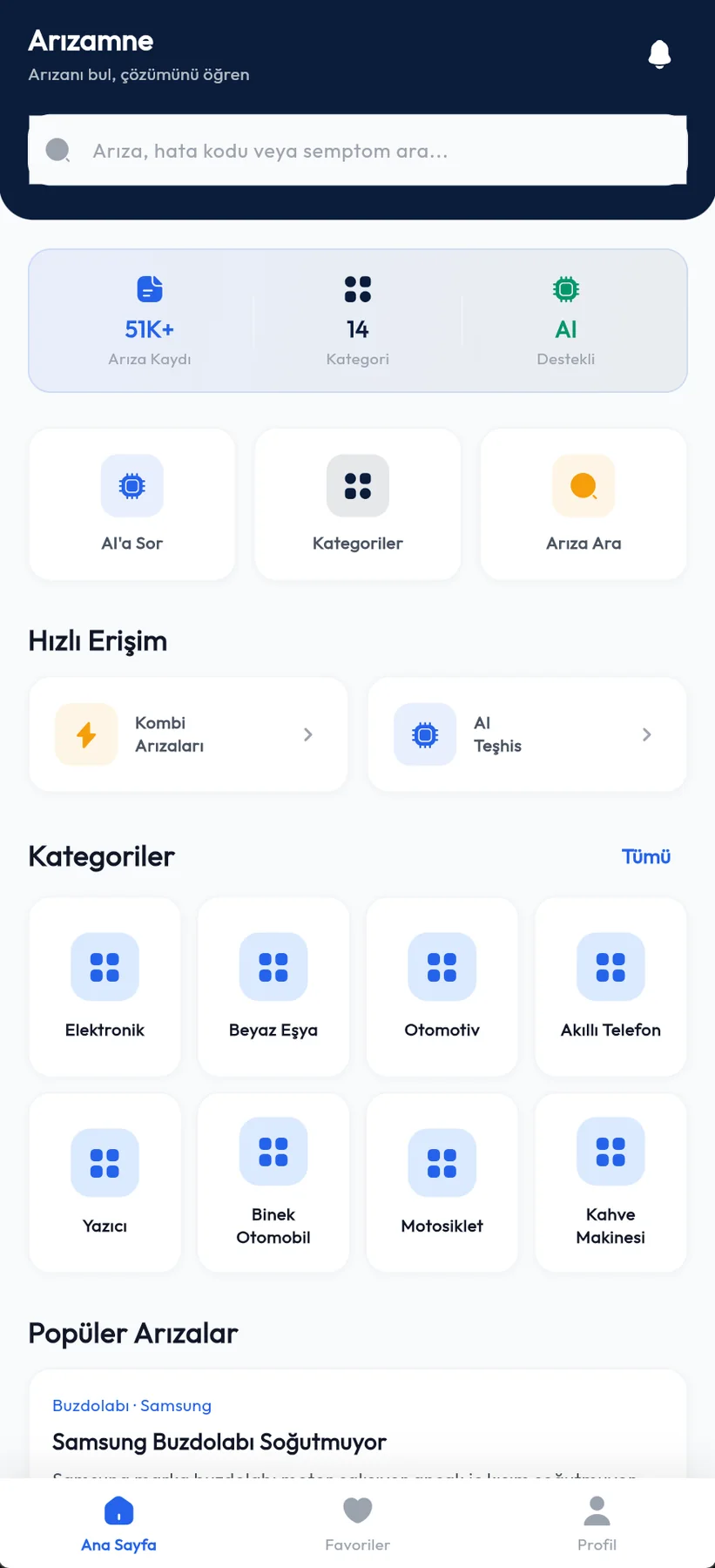The height and width of the screenshot is (1568, 715).
Task: Select the Kahve Makinesi category
Action: coord(610,1183)
